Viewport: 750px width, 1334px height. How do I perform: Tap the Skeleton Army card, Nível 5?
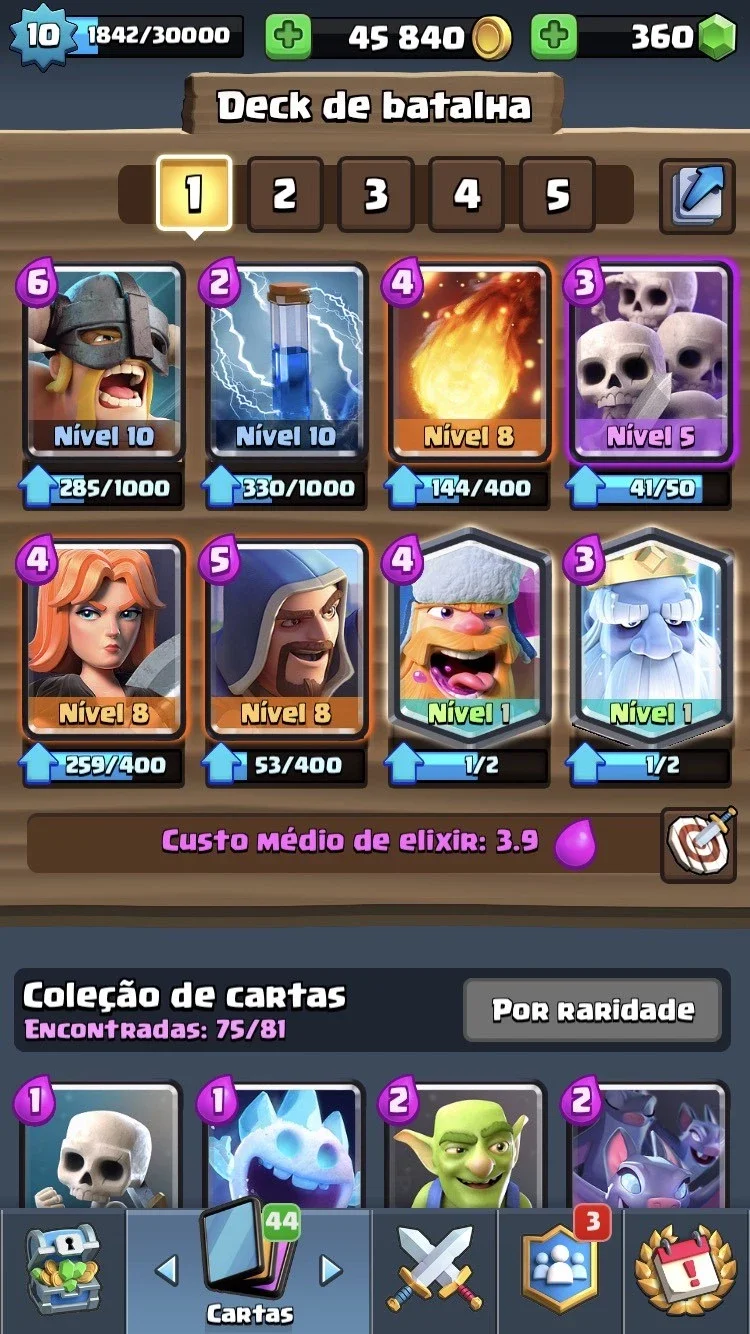click(x=650, y=362)
